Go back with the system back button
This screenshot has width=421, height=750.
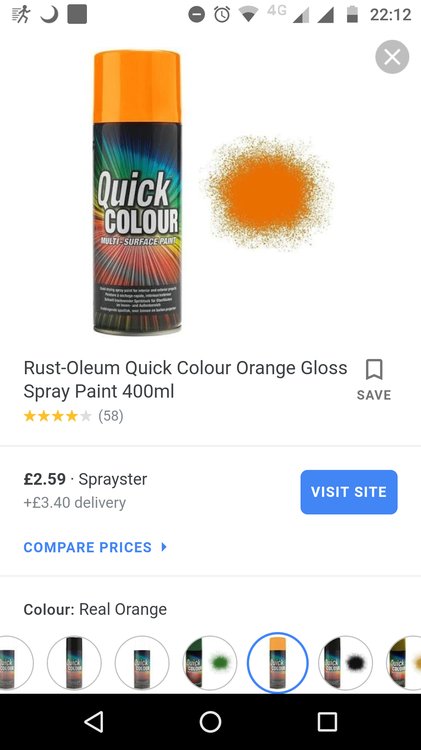[93, 721]
